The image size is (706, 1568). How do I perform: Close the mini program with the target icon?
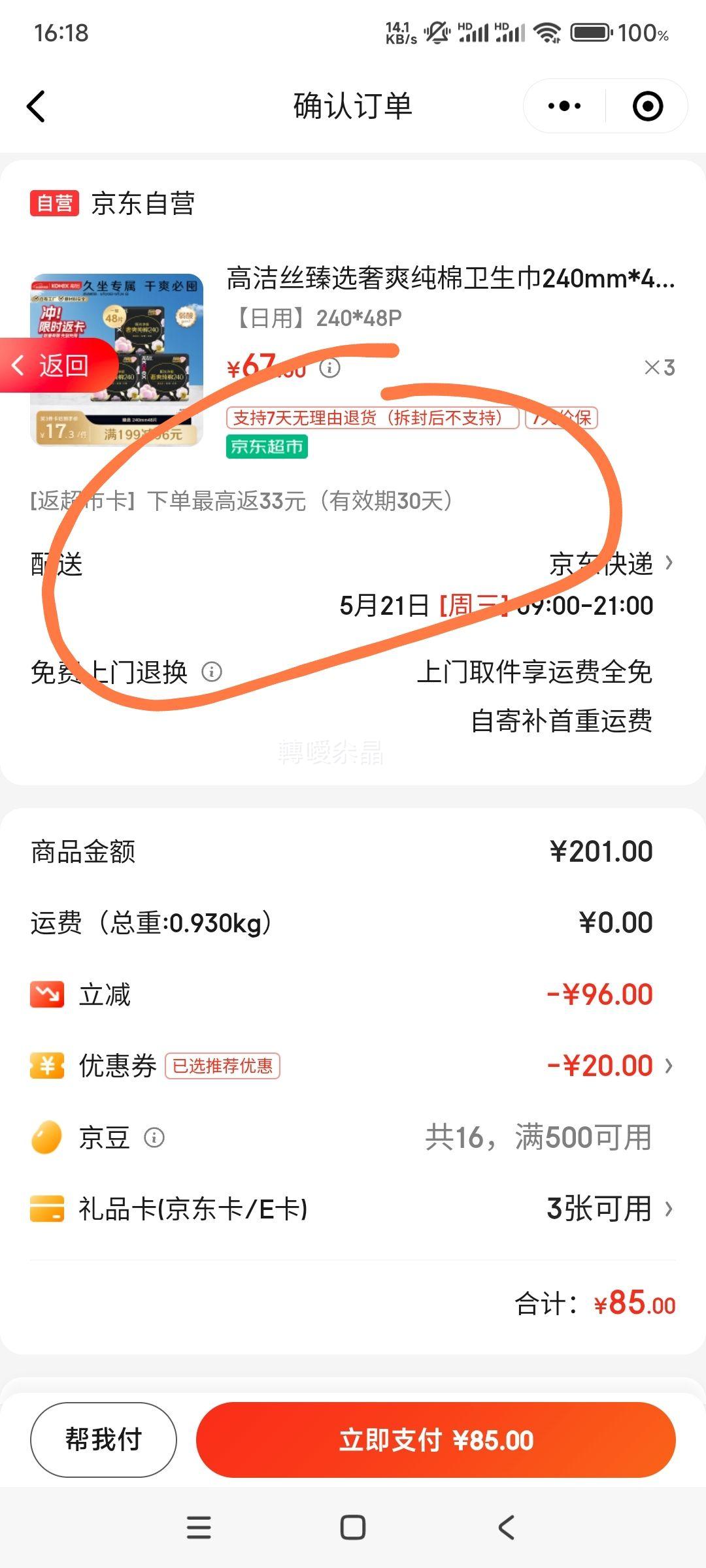648,106
